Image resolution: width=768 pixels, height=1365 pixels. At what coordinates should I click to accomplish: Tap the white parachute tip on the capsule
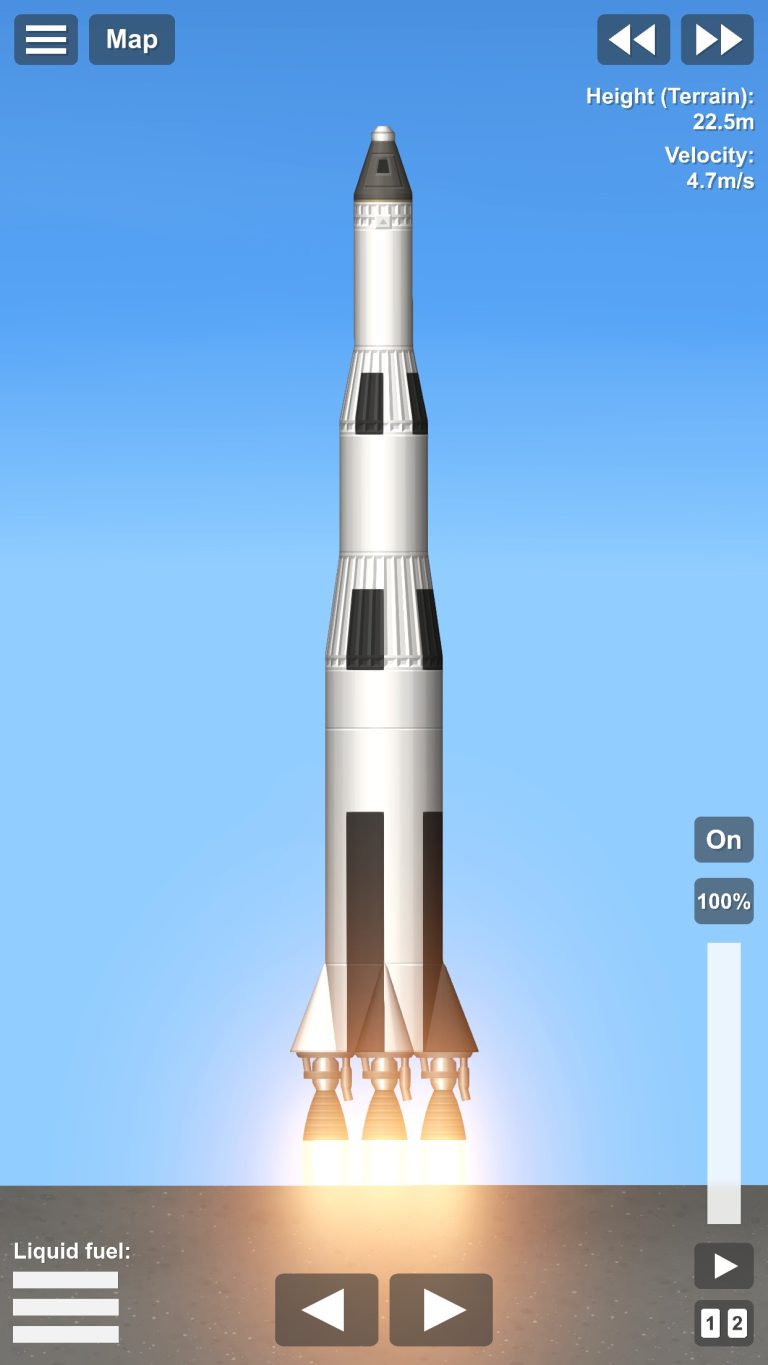(x=384, y=132)
